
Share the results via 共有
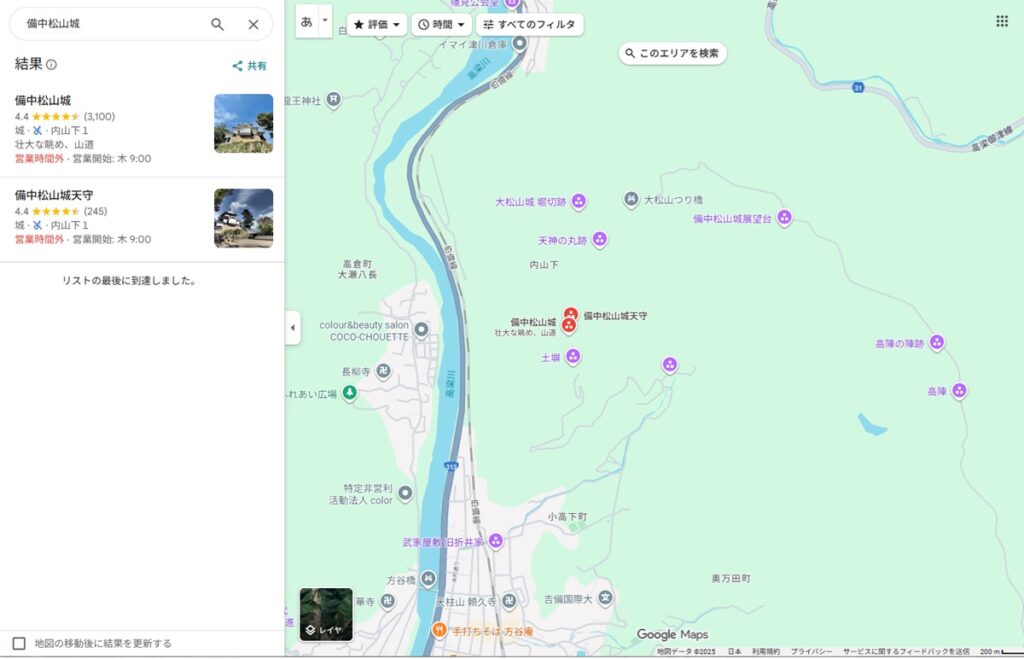pyautogui.click(x=250, y=66)
